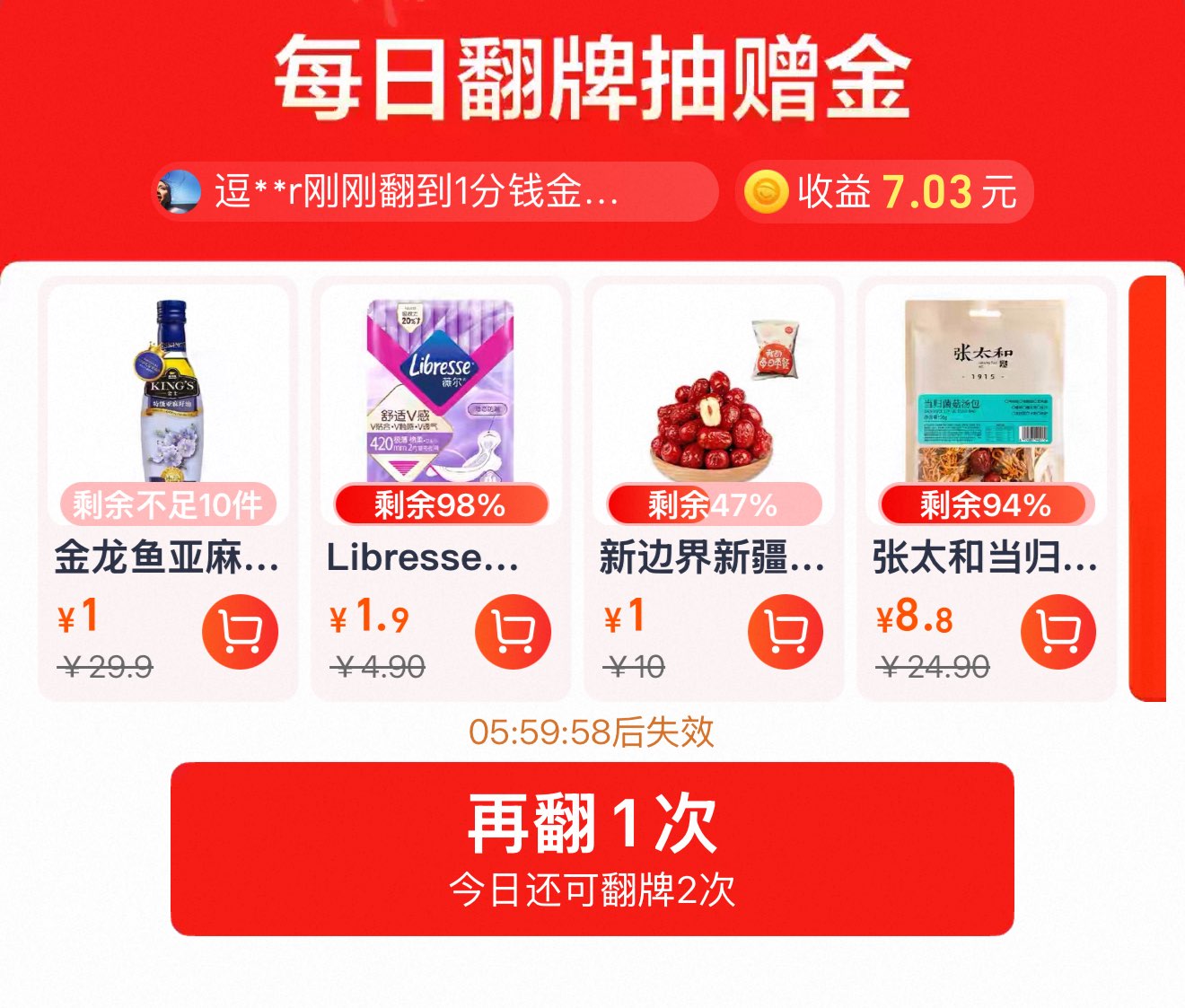The image size is (1185, 1008).
Task: Add Libresse pads to cart
Action: 513,632
